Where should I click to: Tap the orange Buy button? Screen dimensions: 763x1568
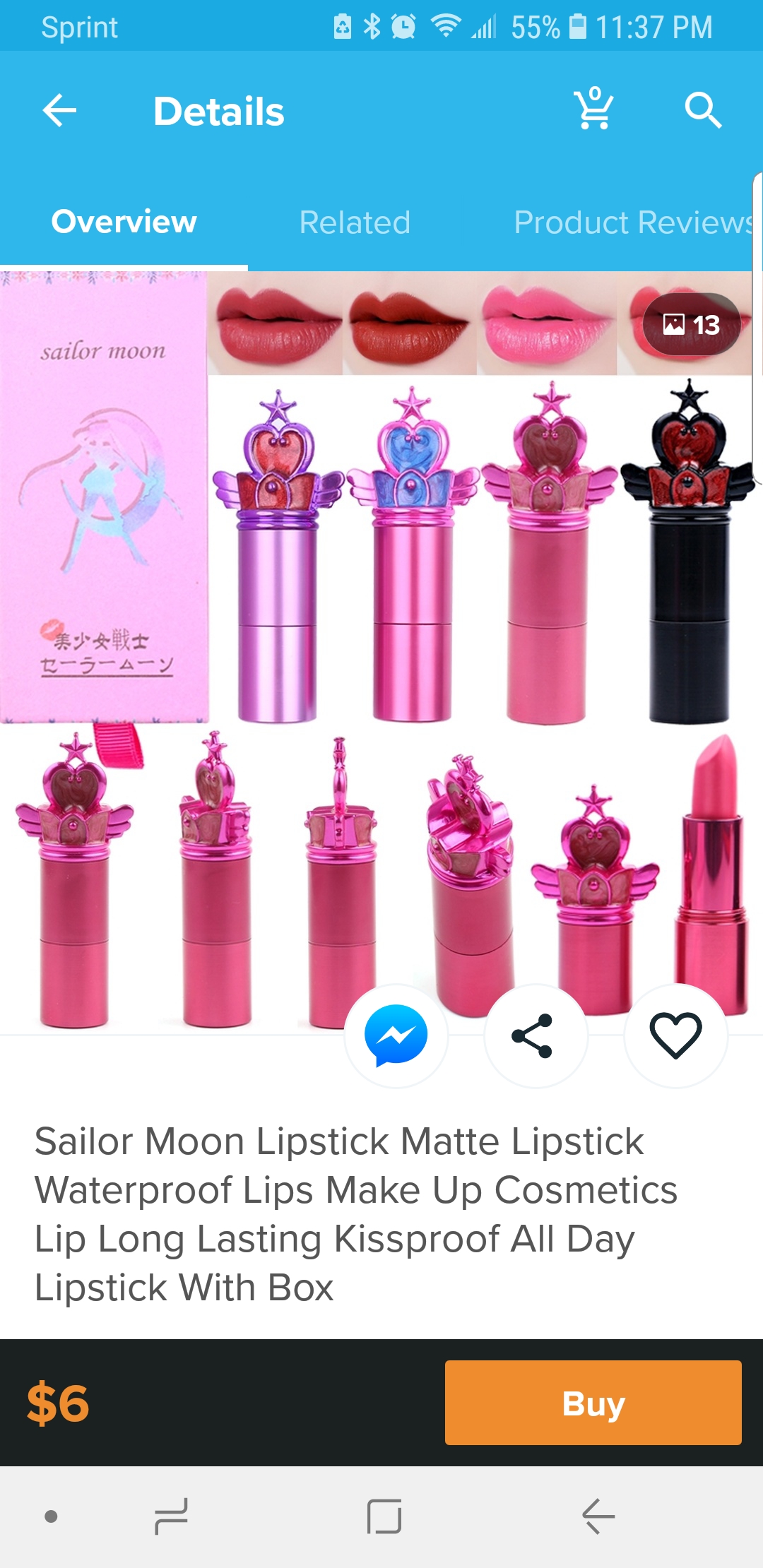tap(593, 1403)
